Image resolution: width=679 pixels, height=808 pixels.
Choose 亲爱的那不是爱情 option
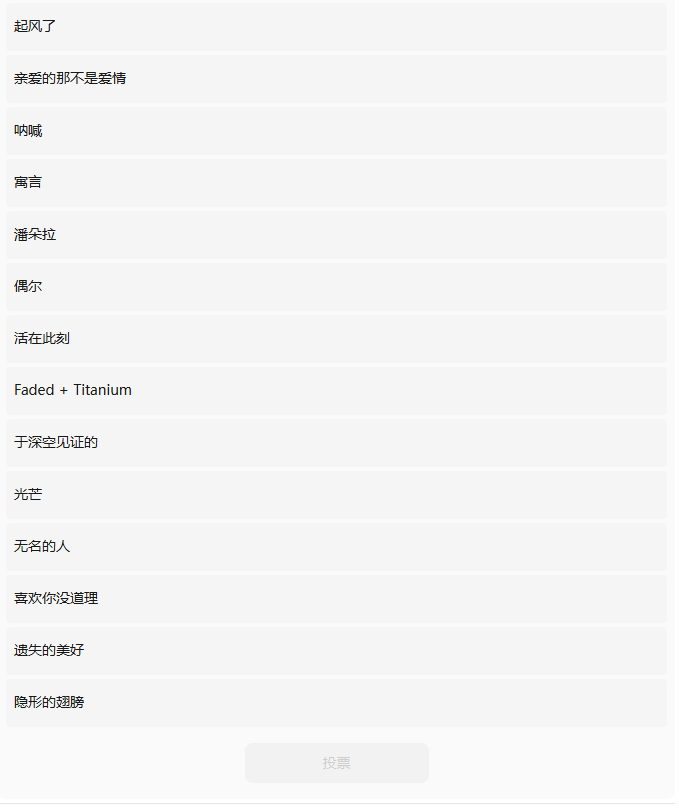tap(336, 78)
